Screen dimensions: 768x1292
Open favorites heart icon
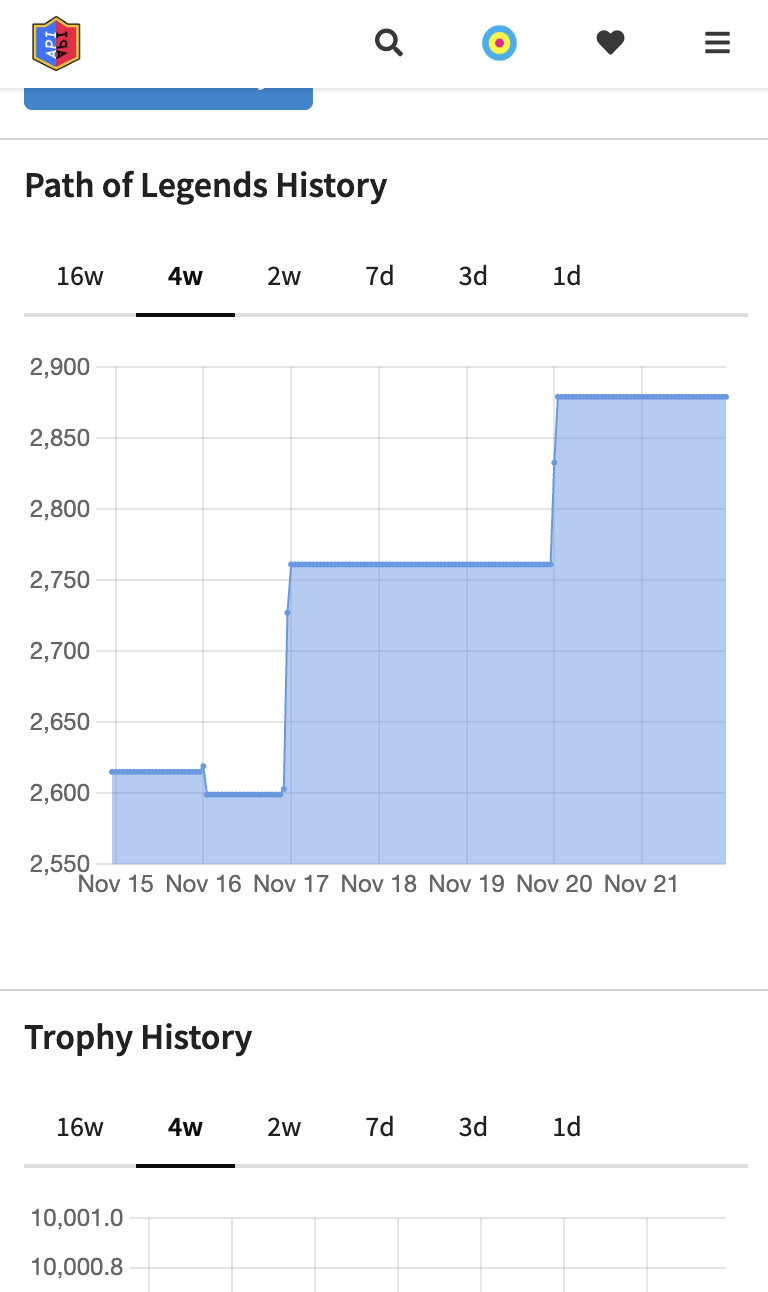coord(610,43)
